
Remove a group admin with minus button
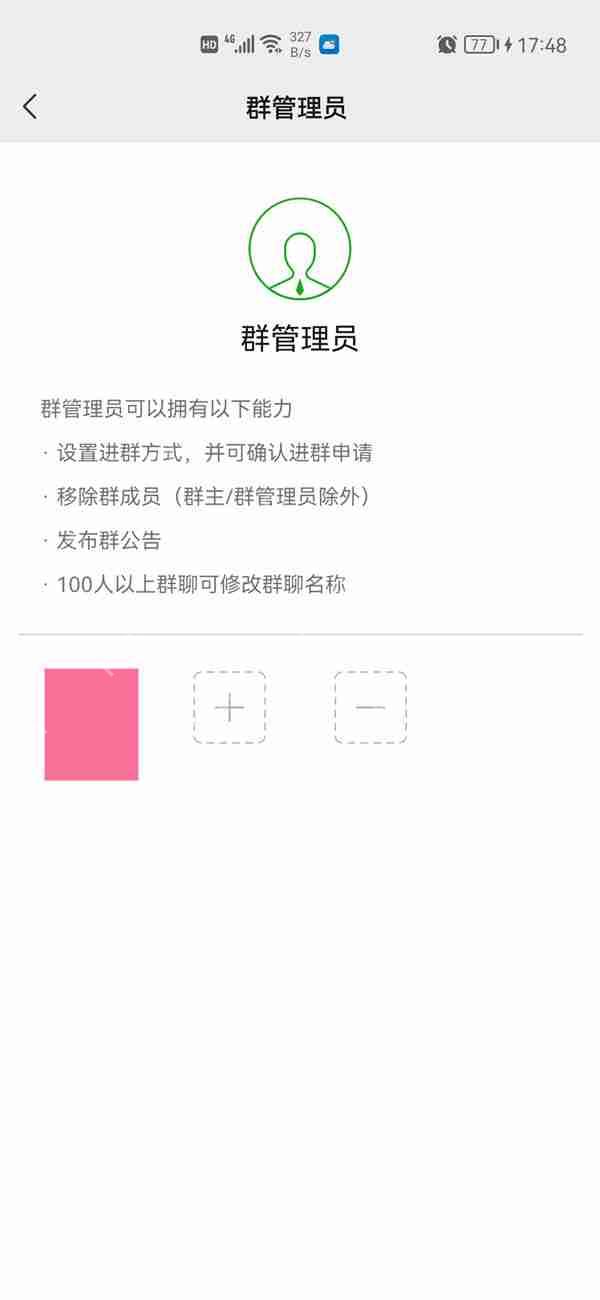370,707
